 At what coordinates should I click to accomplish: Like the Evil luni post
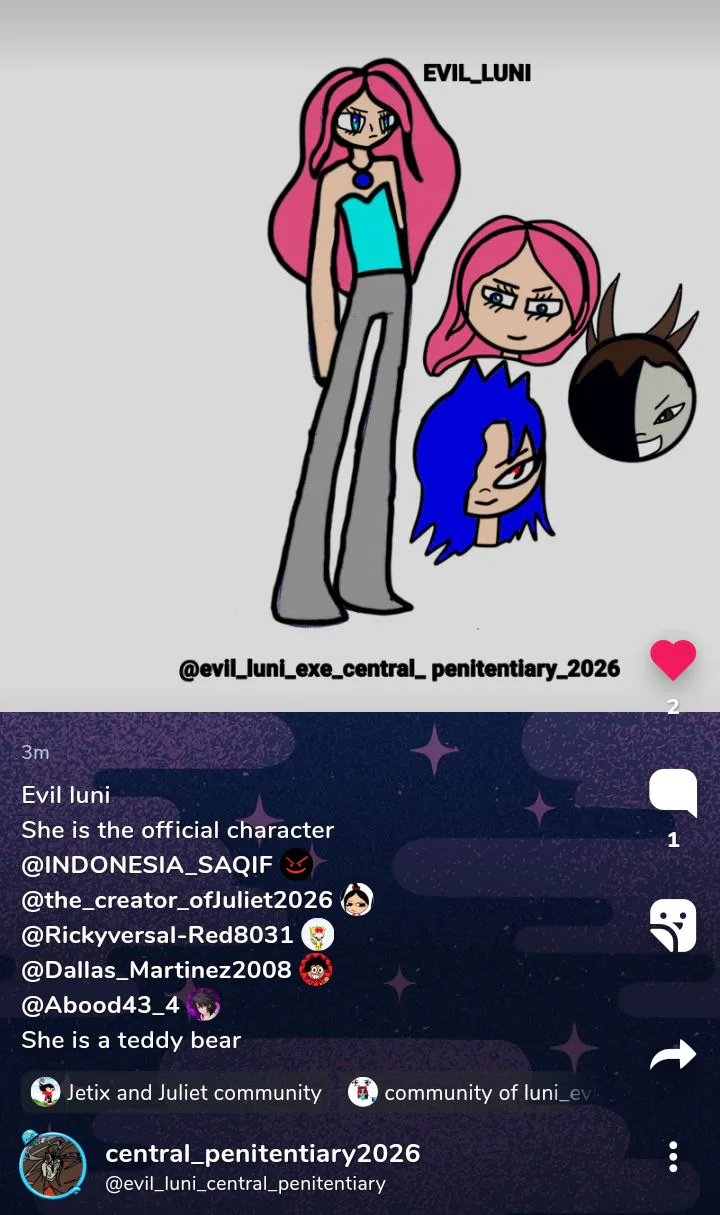pyautogui.click(x=673, y=660)
